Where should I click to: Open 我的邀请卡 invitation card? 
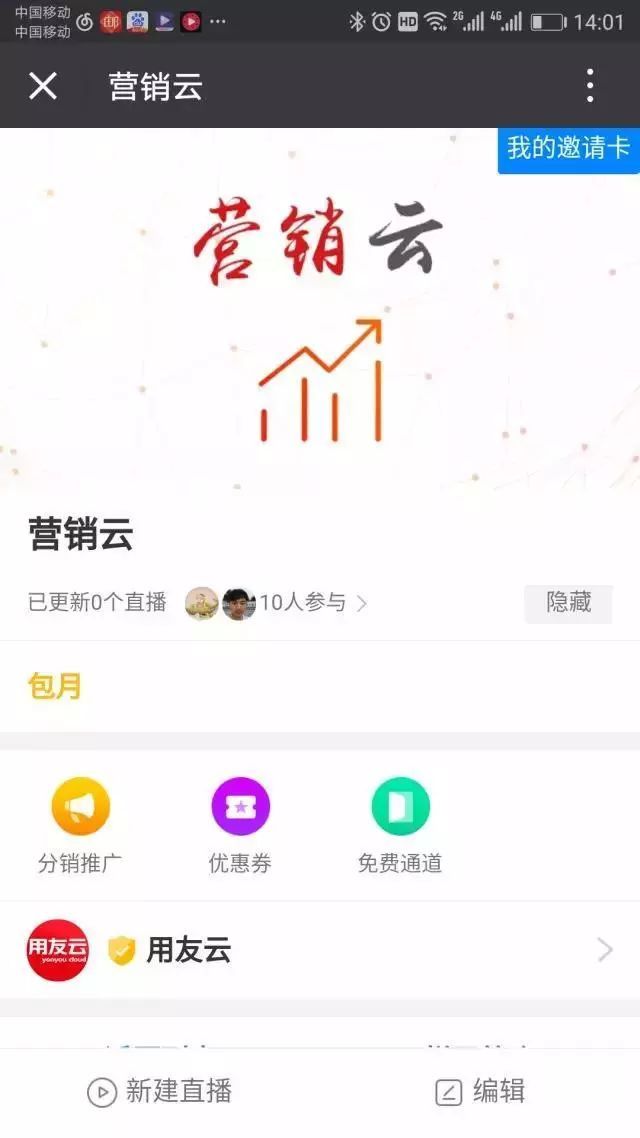pyautogui.click(x=568, y=149)
